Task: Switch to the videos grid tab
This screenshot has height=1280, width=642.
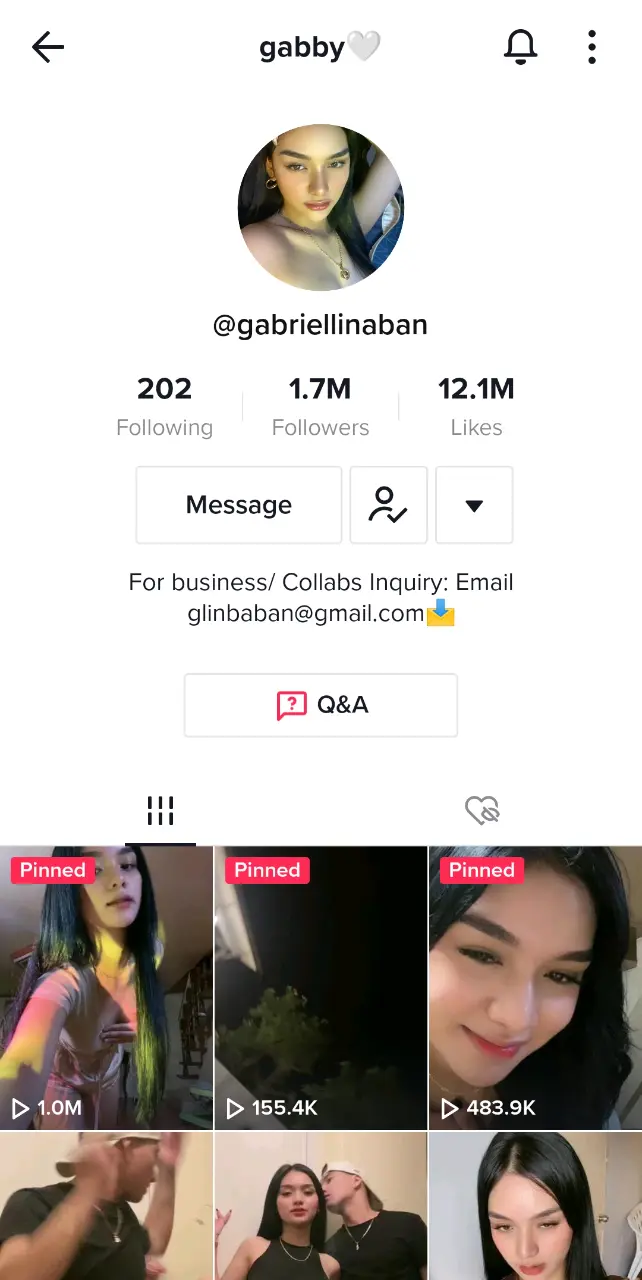Action: coord(160,810)
